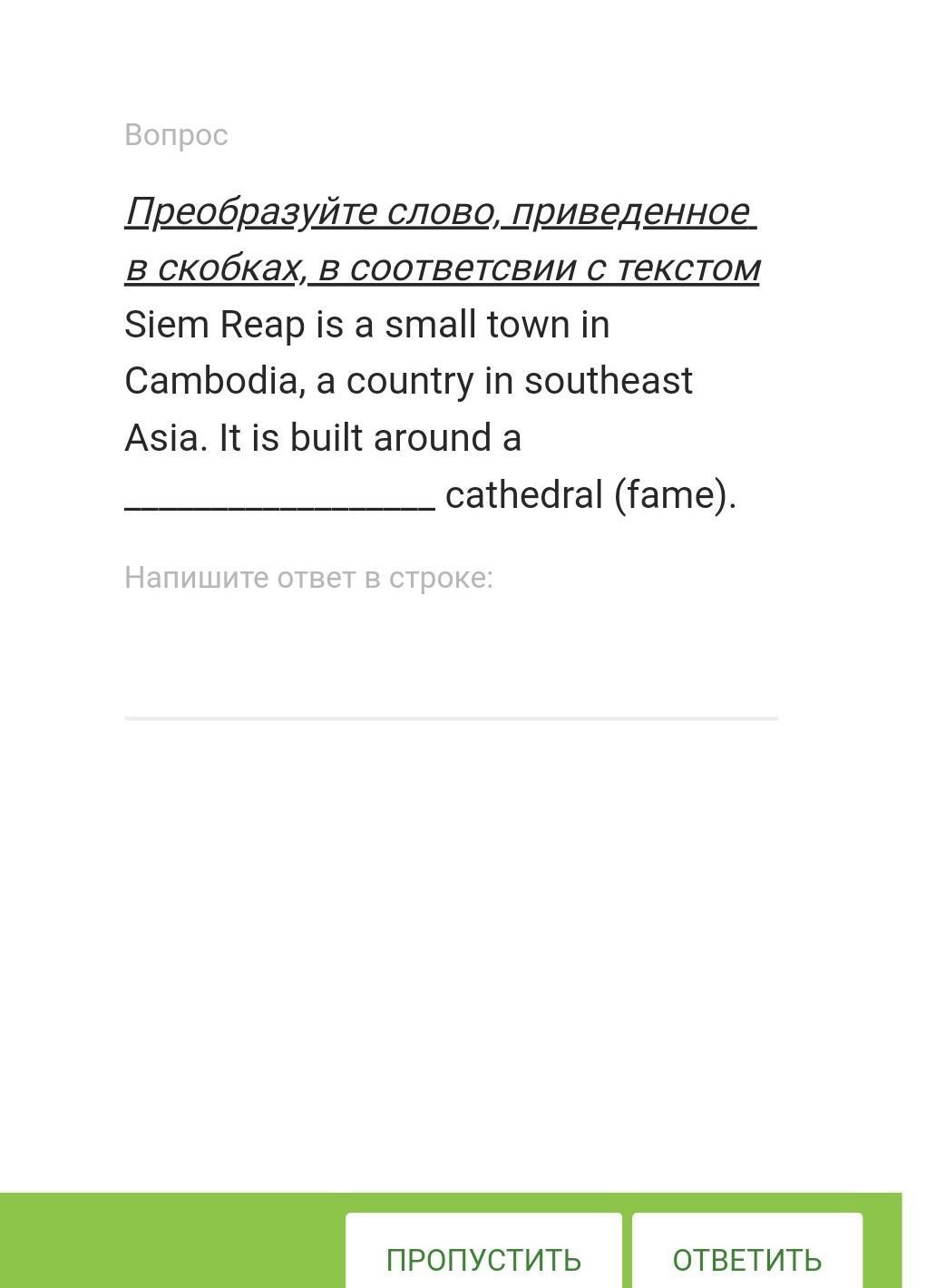Submit the answer with ОТВЕТИТЬ
Screen dimensions: 926x1288
tap(747, 1252)
